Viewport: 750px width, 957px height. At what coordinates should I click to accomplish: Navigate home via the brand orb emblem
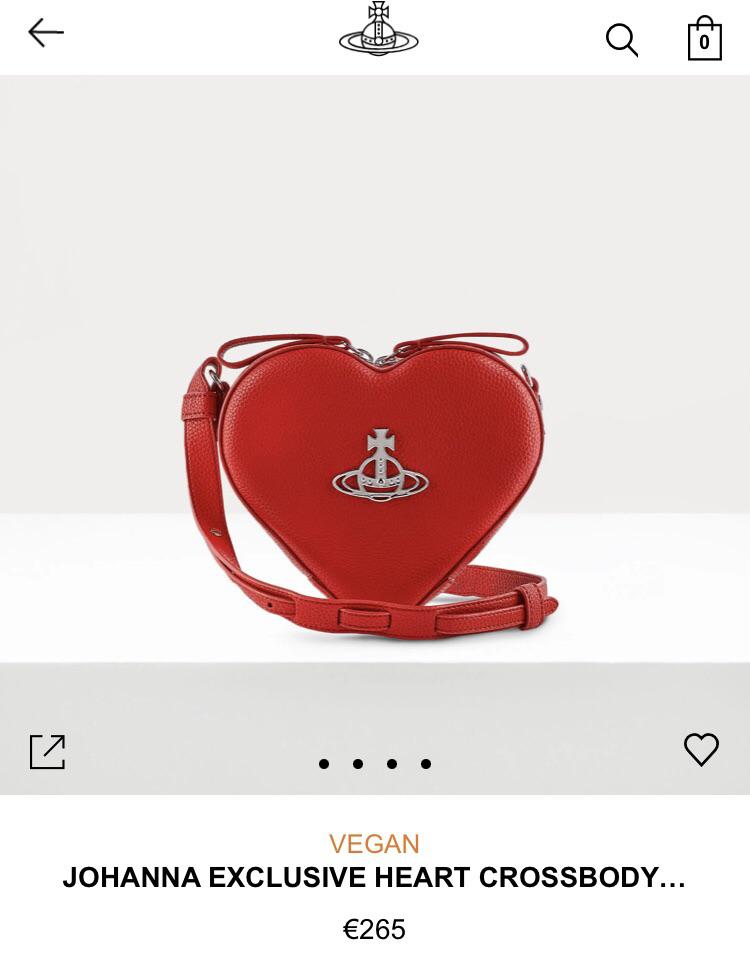(x=377, y=29)
